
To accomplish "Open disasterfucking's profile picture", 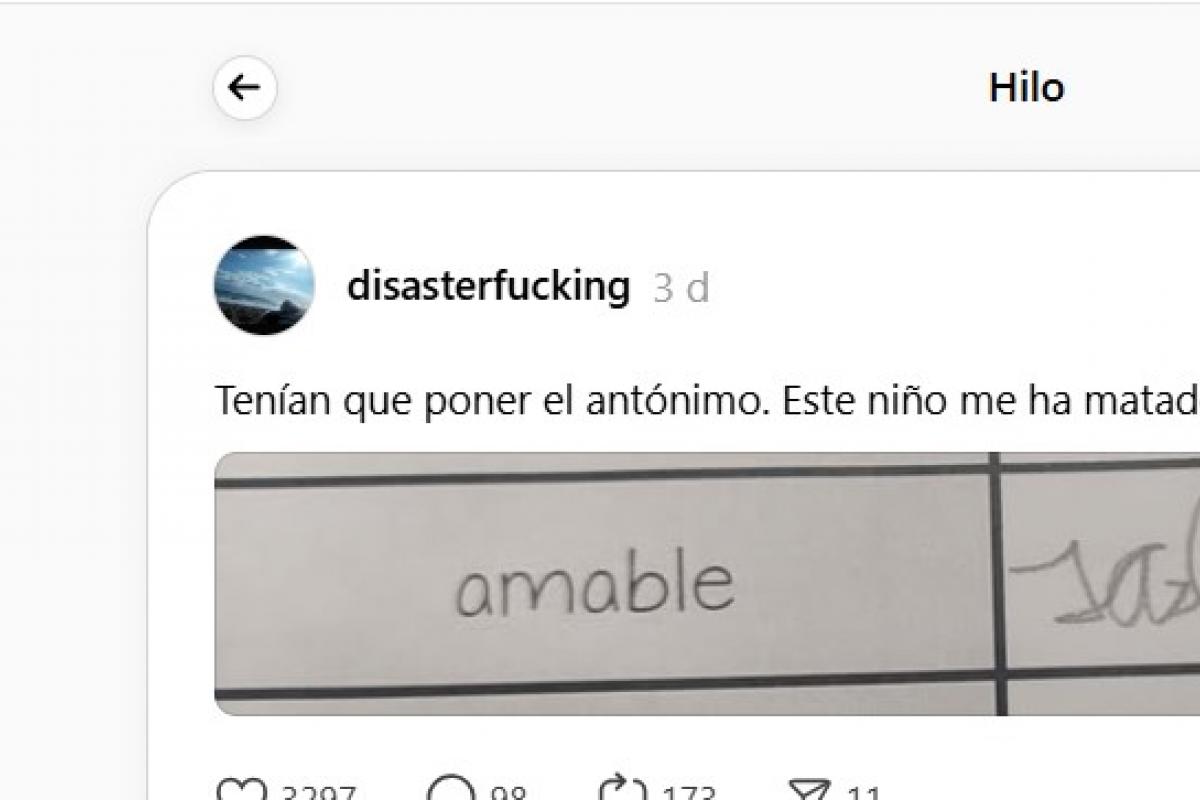I will coord(264,286).
